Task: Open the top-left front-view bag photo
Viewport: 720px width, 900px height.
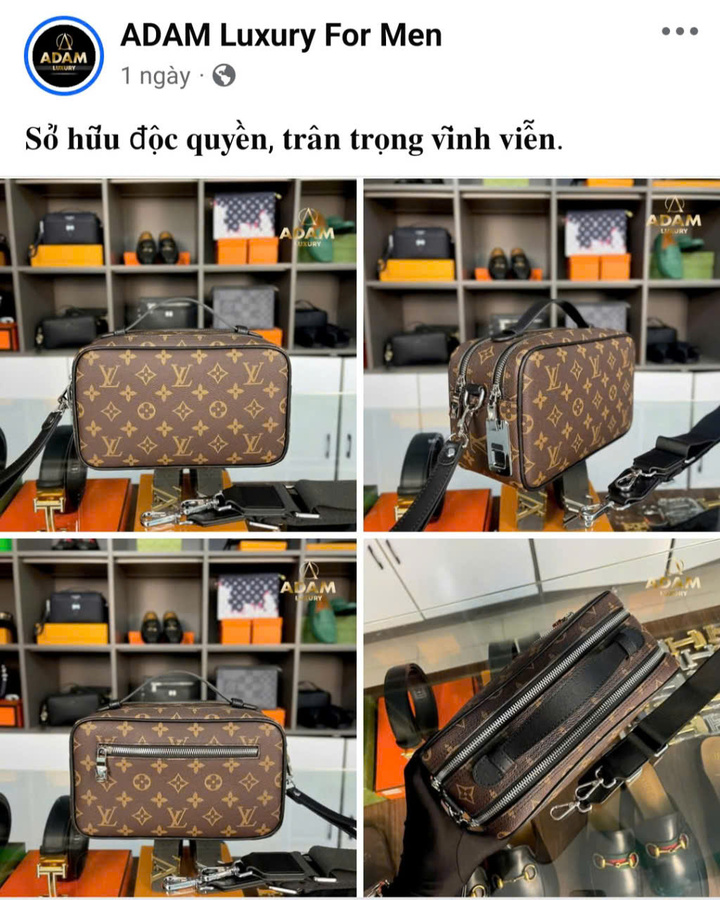Action: tap(180, 350)
